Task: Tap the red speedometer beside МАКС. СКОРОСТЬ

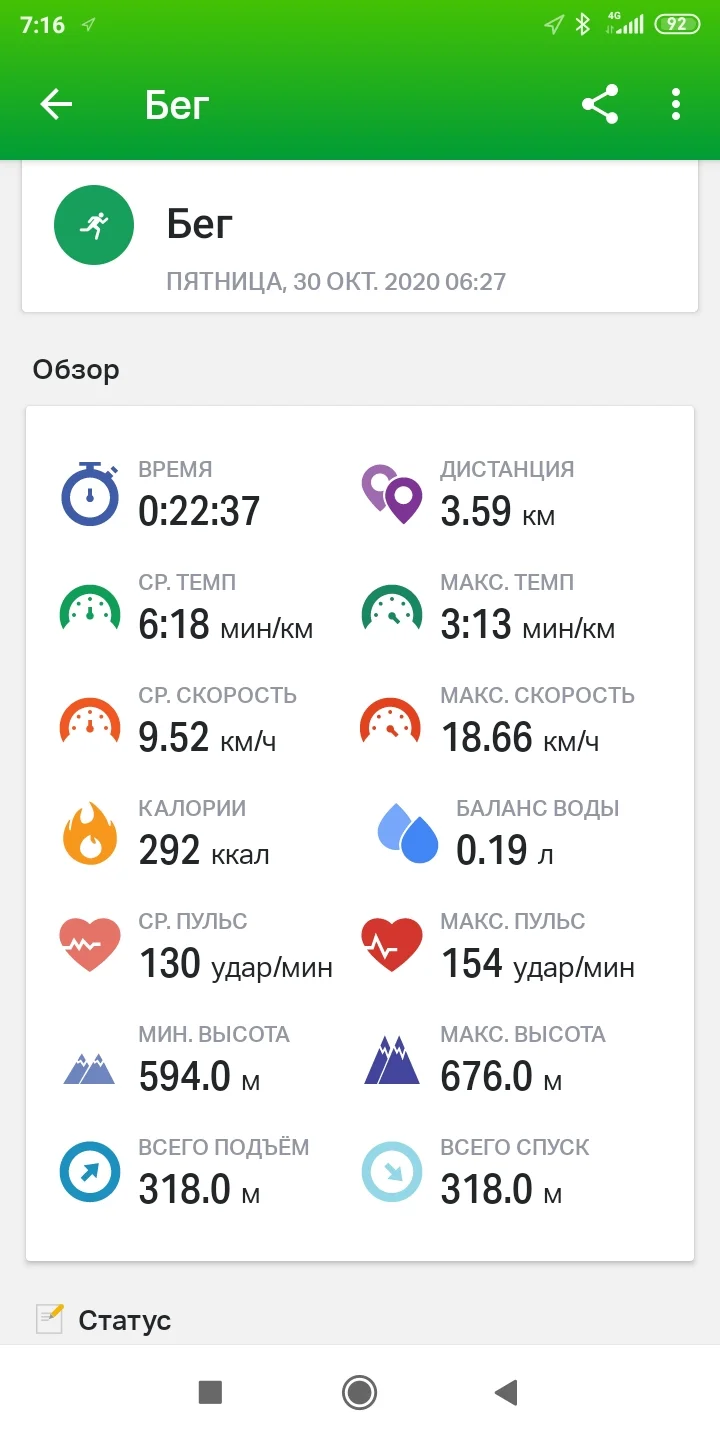Action: 390,718
